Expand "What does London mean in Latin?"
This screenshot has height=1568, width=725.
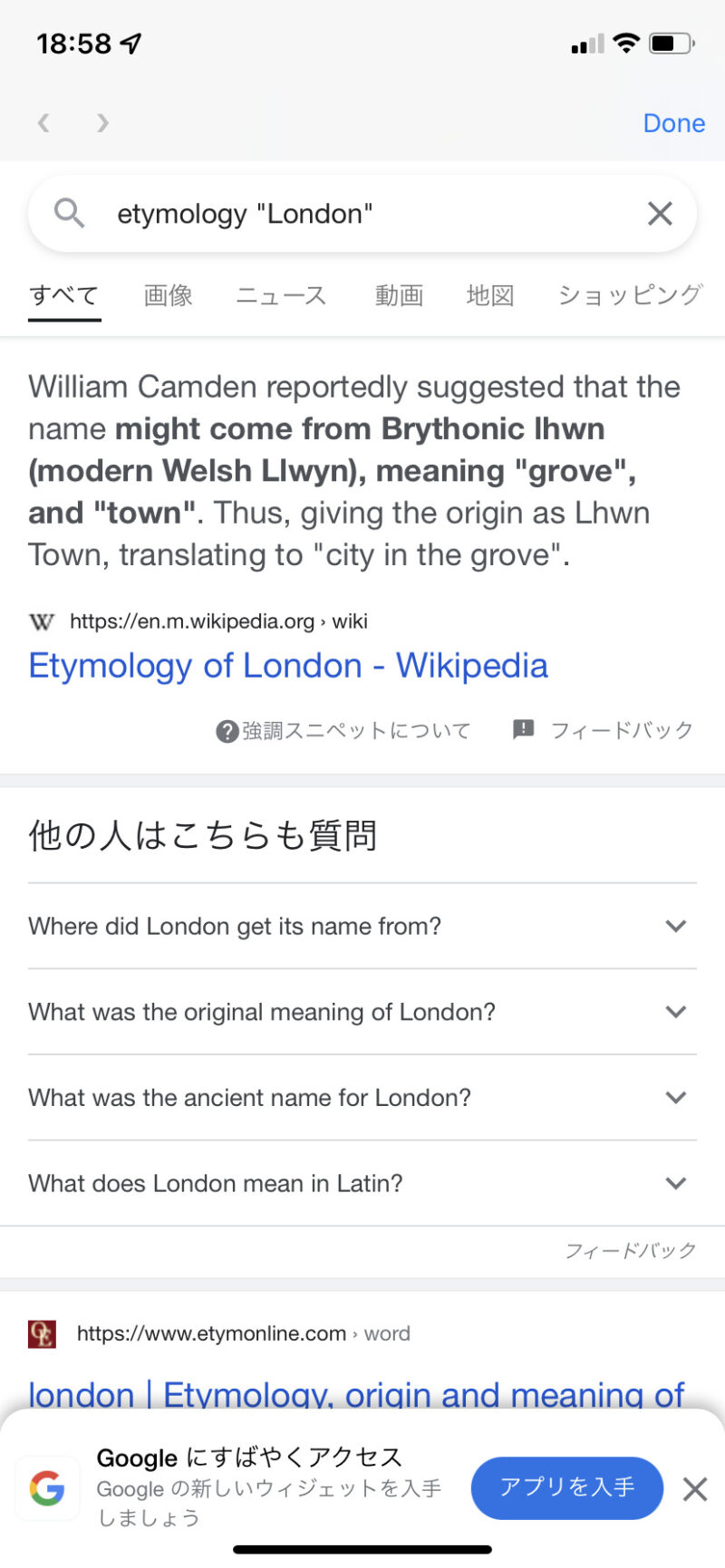[362, 1183]
